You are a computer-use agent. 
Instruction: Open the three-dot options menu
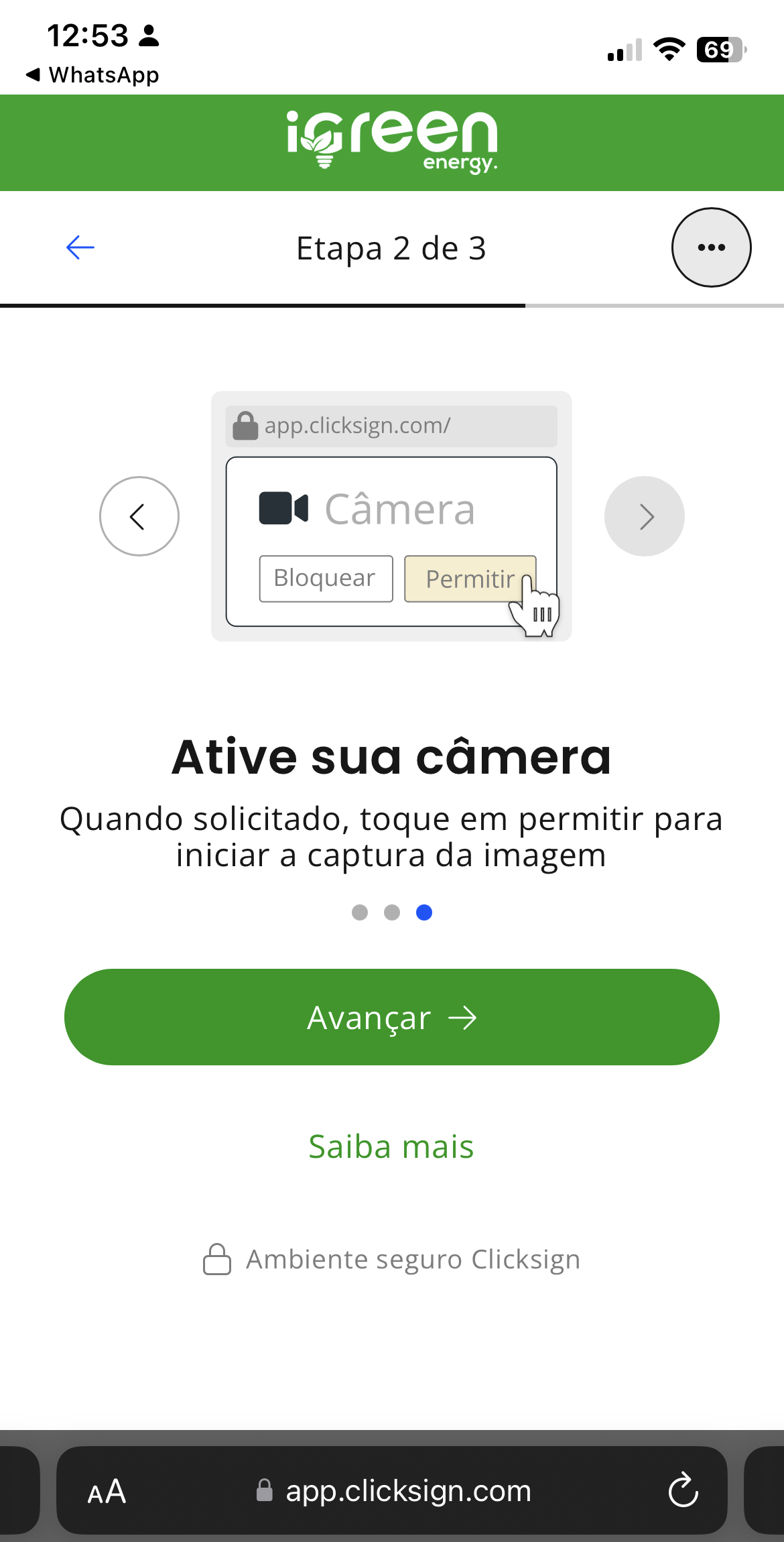coord(711,247)
